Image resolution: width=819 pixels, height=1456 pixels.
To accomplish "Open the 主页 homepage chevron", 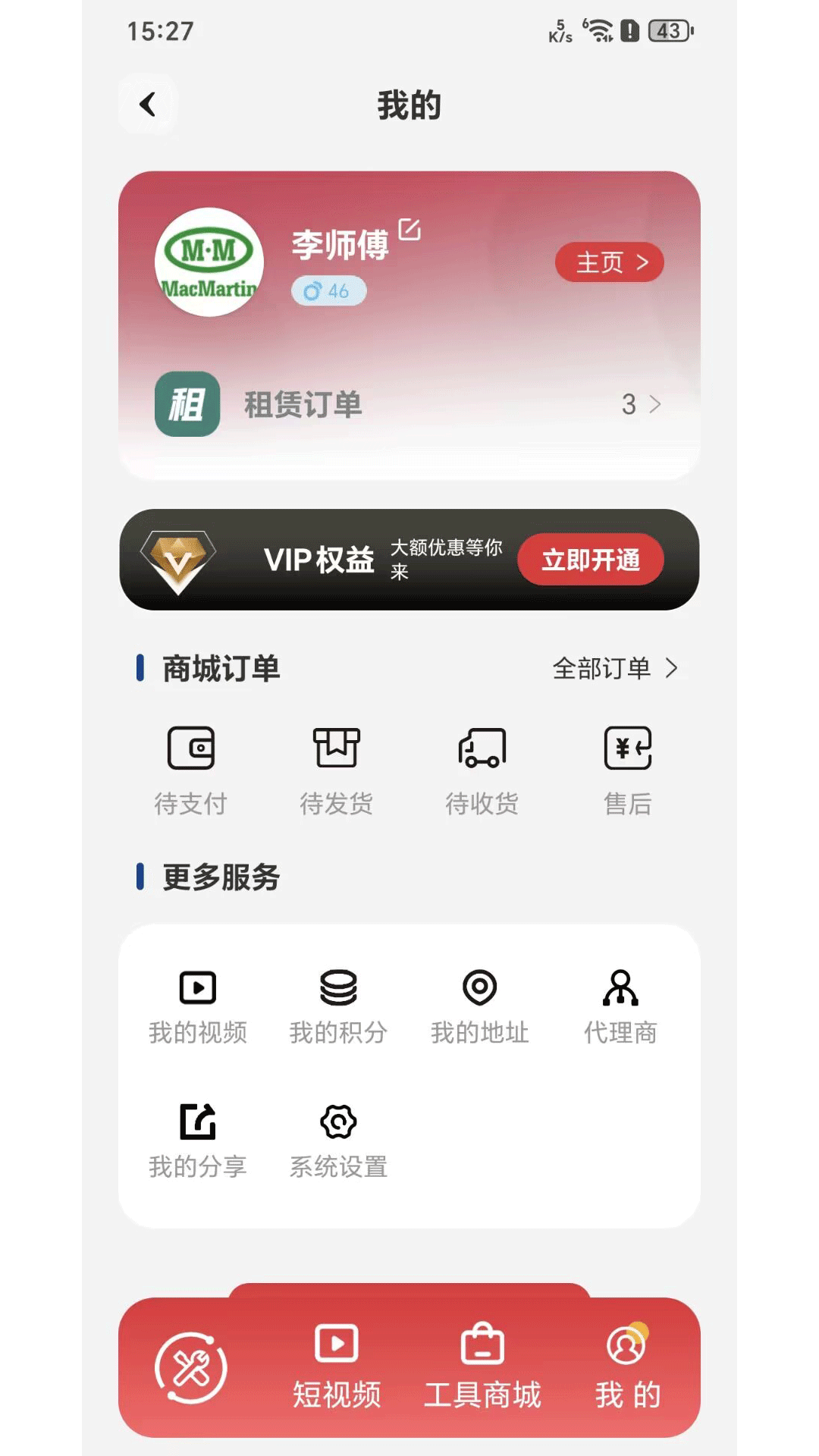I will [x=609, y=262].
